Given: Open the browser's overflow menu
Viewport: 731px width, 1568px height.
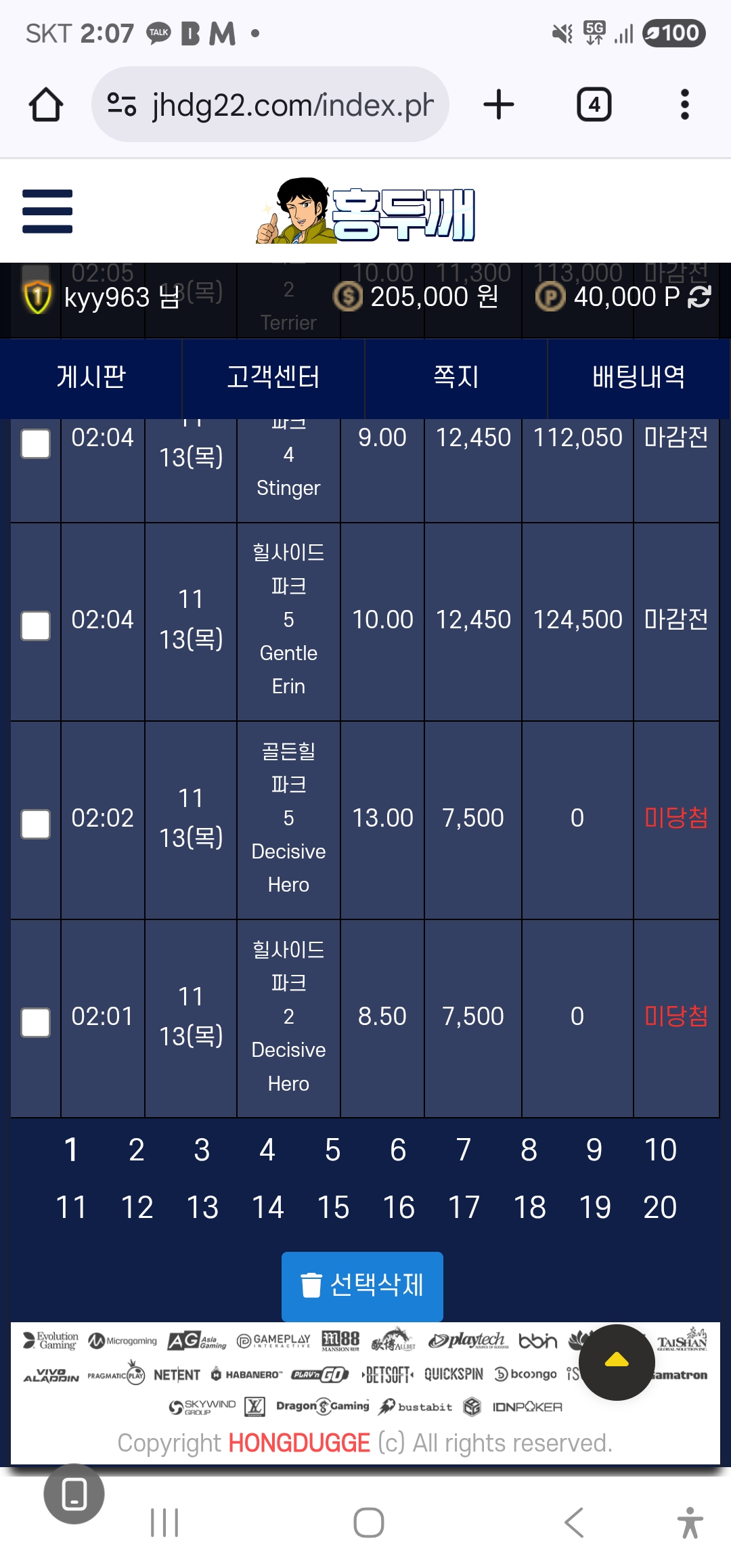Looking at the screenshot, I should pyautogui.click(x=684, y=105).
